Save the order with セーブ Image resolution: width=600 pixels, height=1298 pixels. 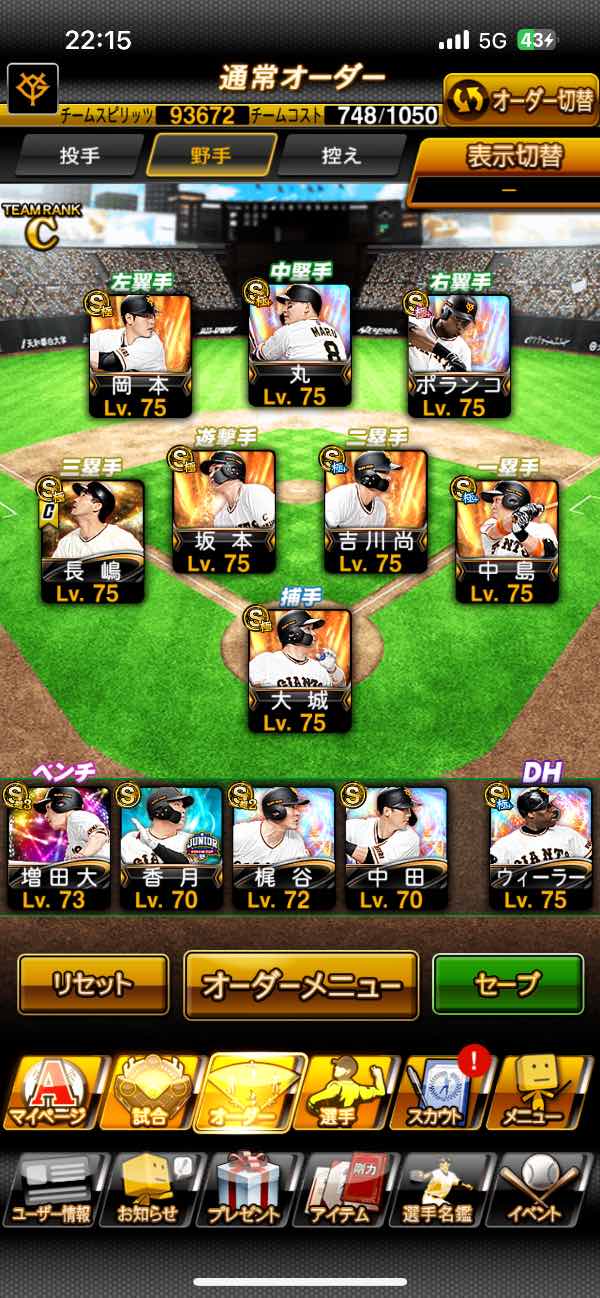(508, 985)
